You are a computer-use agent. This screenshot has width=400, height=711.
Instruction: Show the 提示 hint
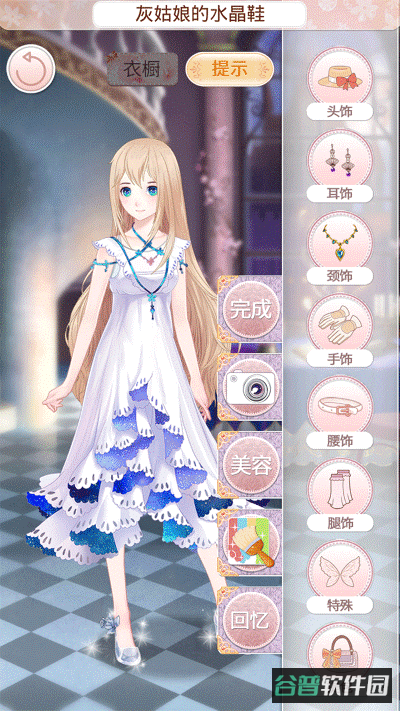[x=230, y=69]
